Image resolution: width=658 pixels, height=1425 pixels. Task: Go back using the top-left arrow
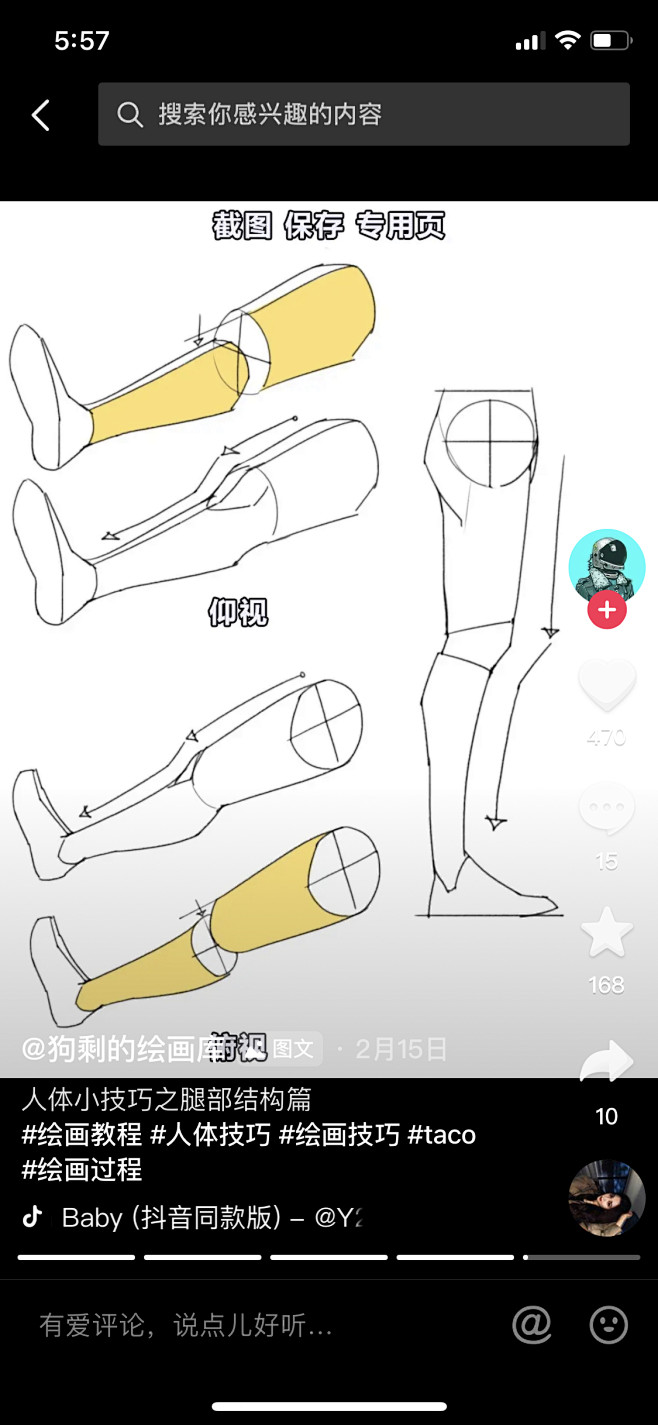41,115
